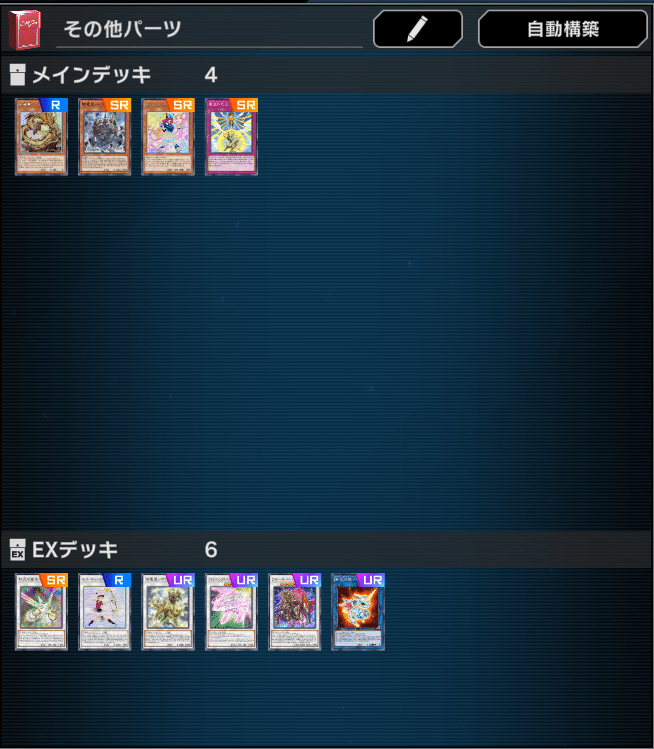Open the blue link UR card in EX deck
Image resolution: width=654 pixels, height=749 pixels.
[358, 612]
